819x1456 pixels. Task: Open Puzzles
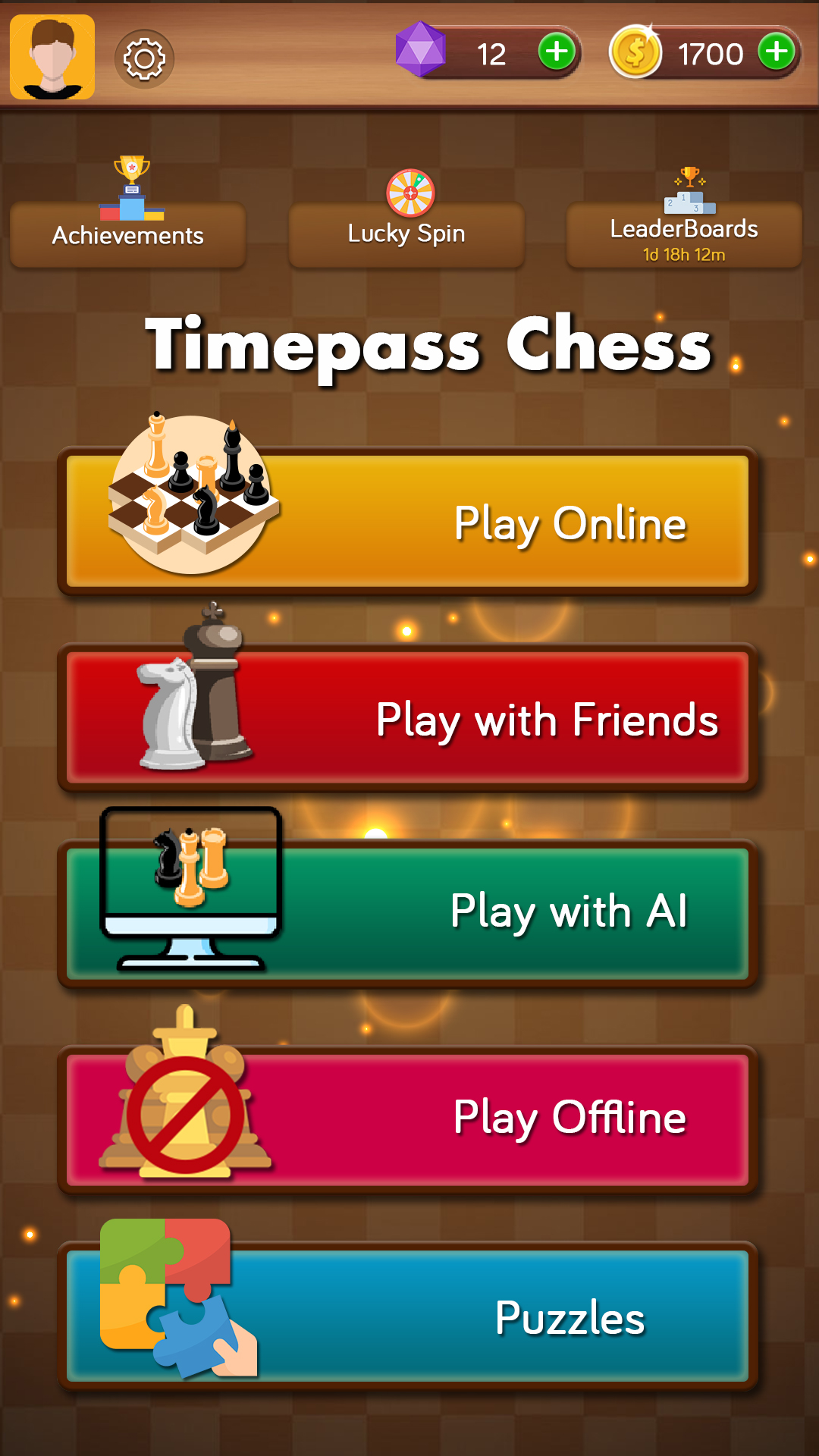click(408, 1316)
